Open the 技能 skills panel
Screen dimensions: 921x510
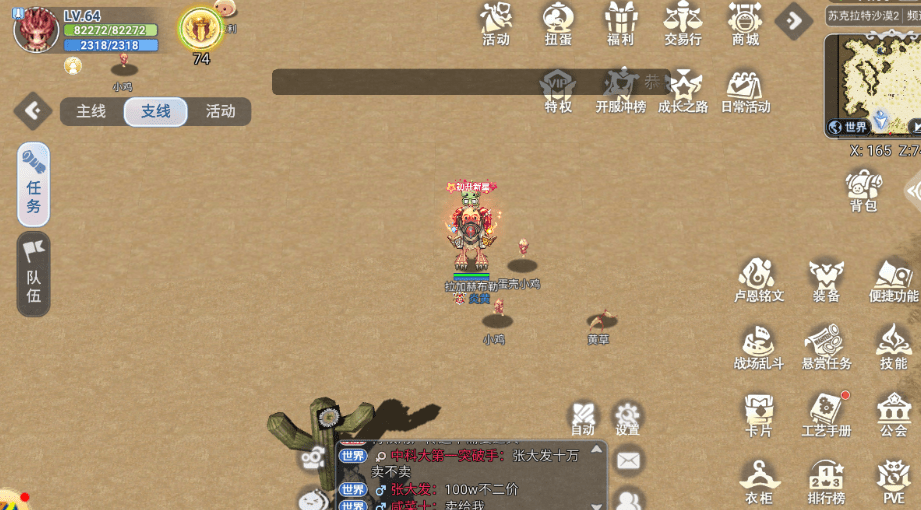pyautogui.click(x=893, y=347)
